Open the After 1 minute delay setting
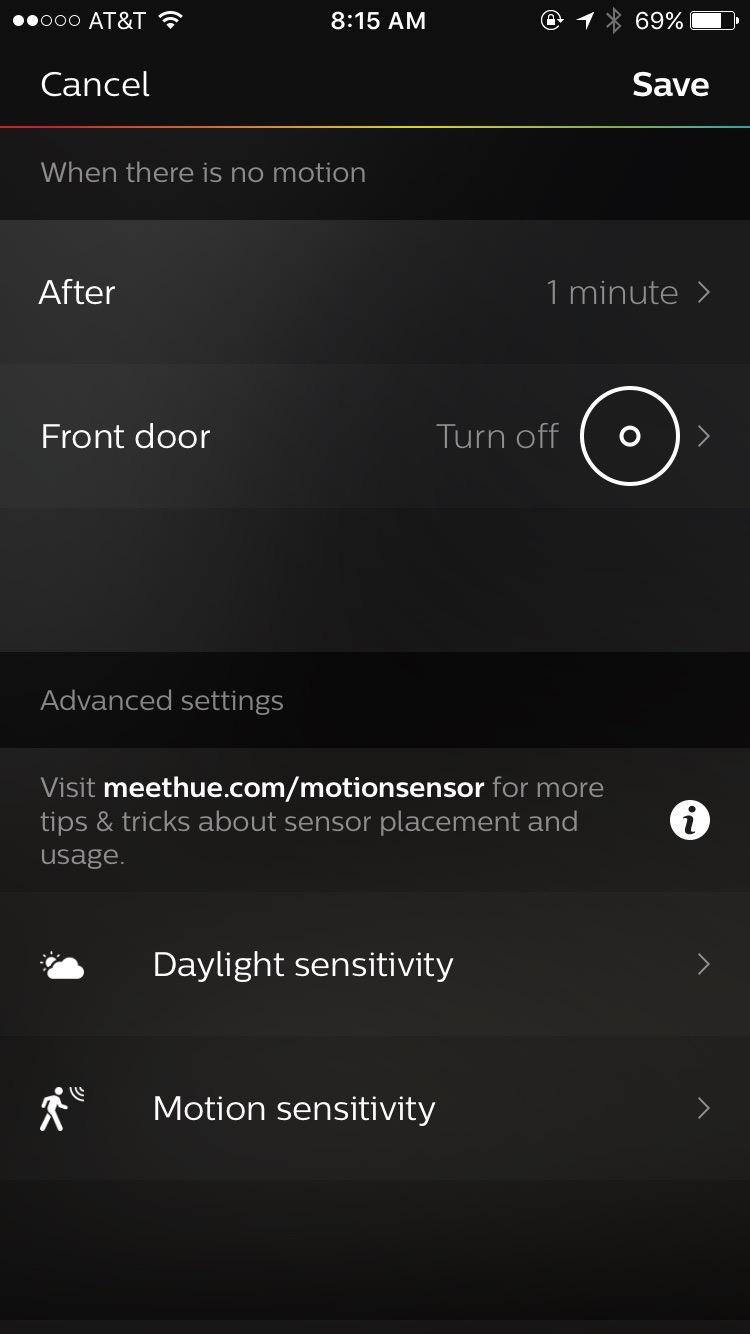The height and width of the screenshot is (1334, 750). click(x=375, y=292)
